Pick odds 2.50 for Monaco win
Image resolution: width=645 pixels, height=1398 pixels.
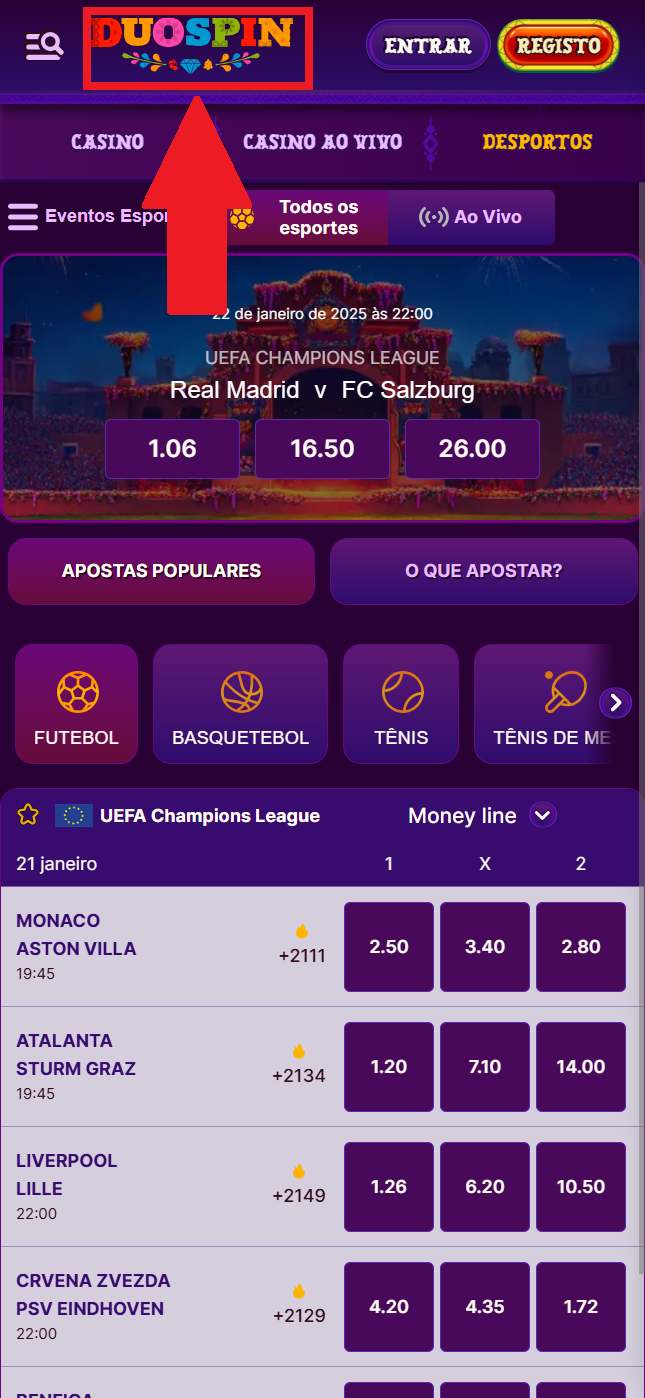coord(389,947)
